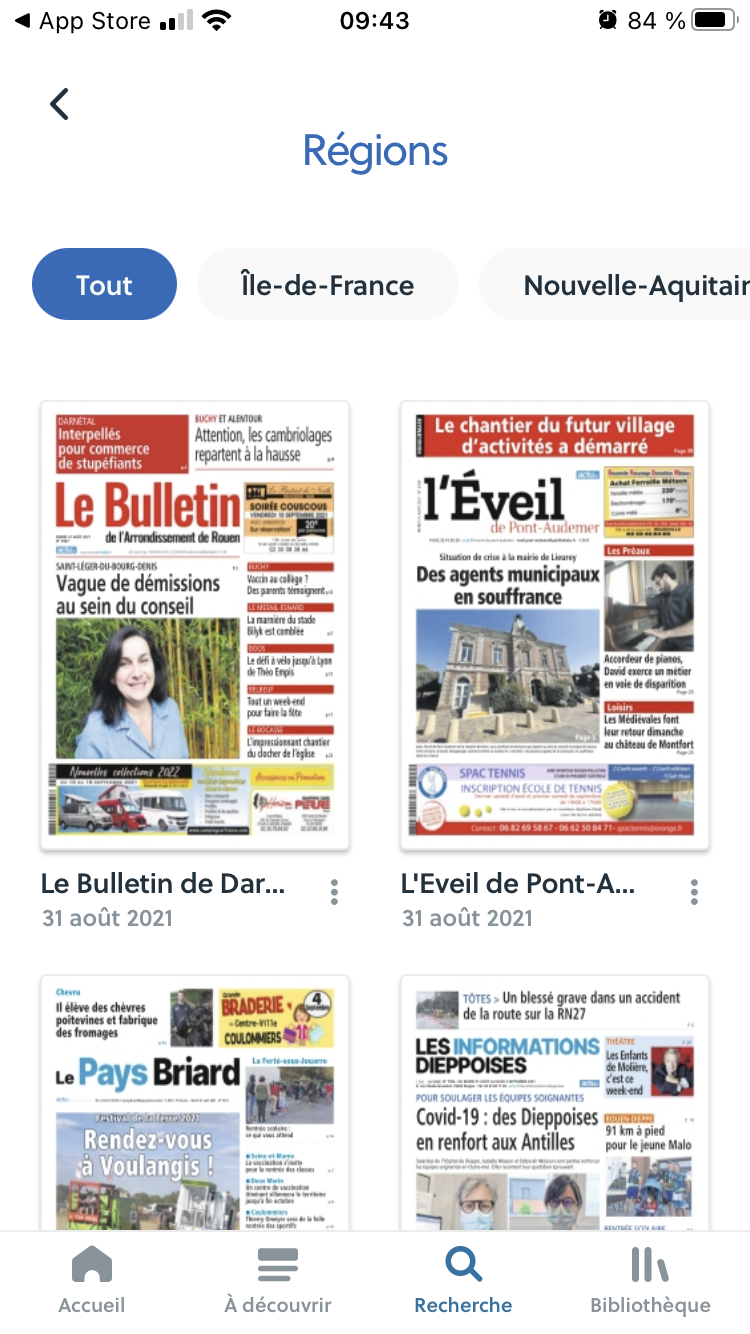Open L'Eveil de Pont-Audemer newspaper cover

[554, 625]
